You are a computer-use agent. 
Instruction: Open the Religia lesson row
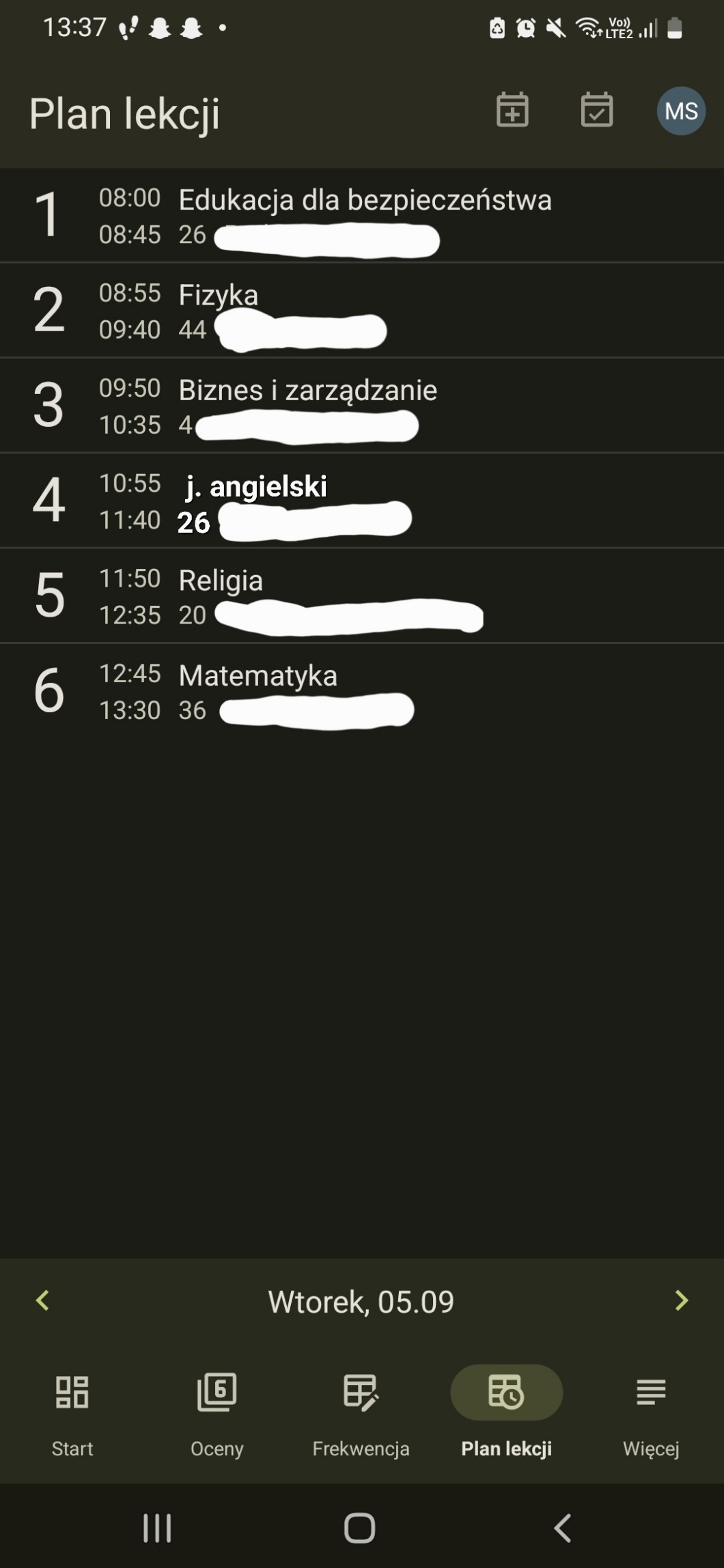pyautogui.click(x=362, y=596)
